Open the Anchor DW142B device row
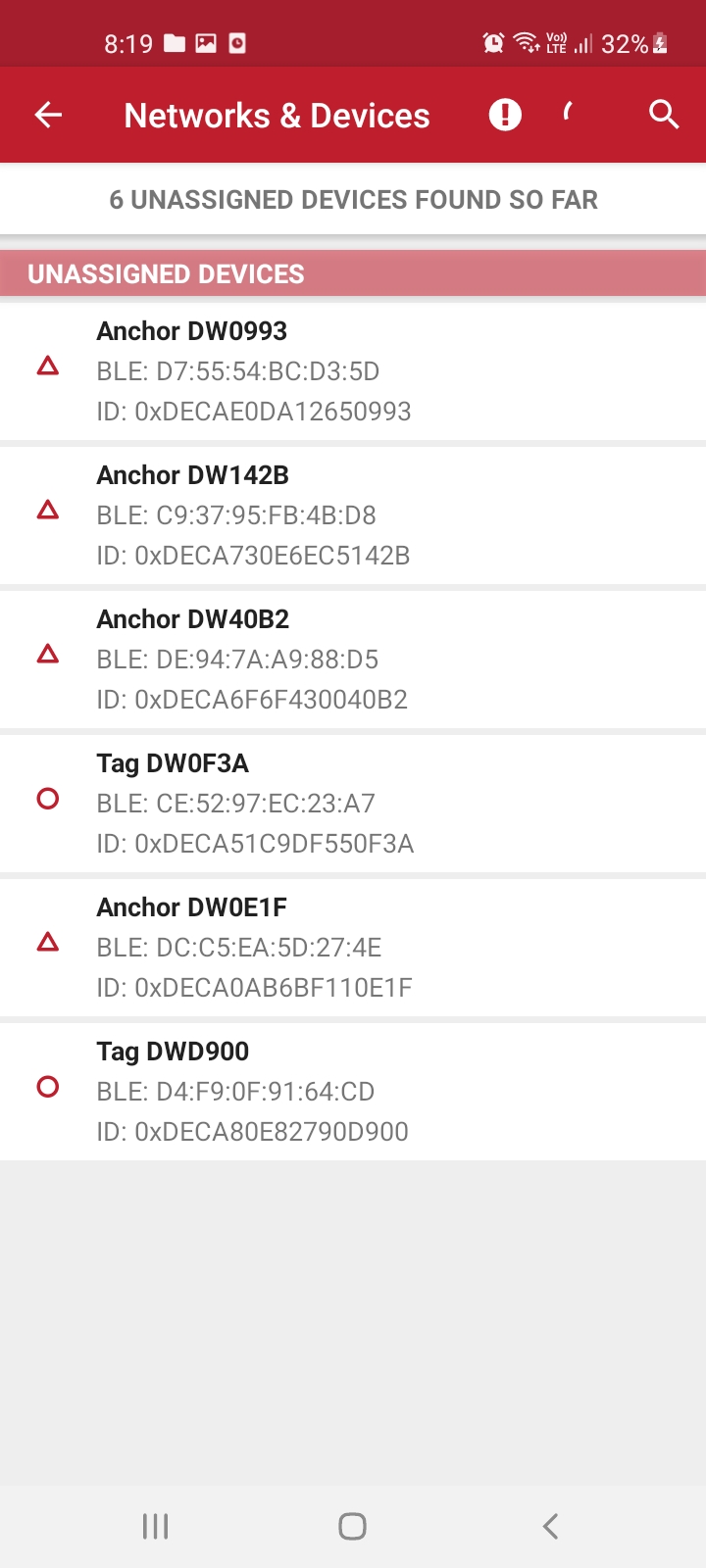This screenshot has height=1568, width=706. tap(353, 515)
